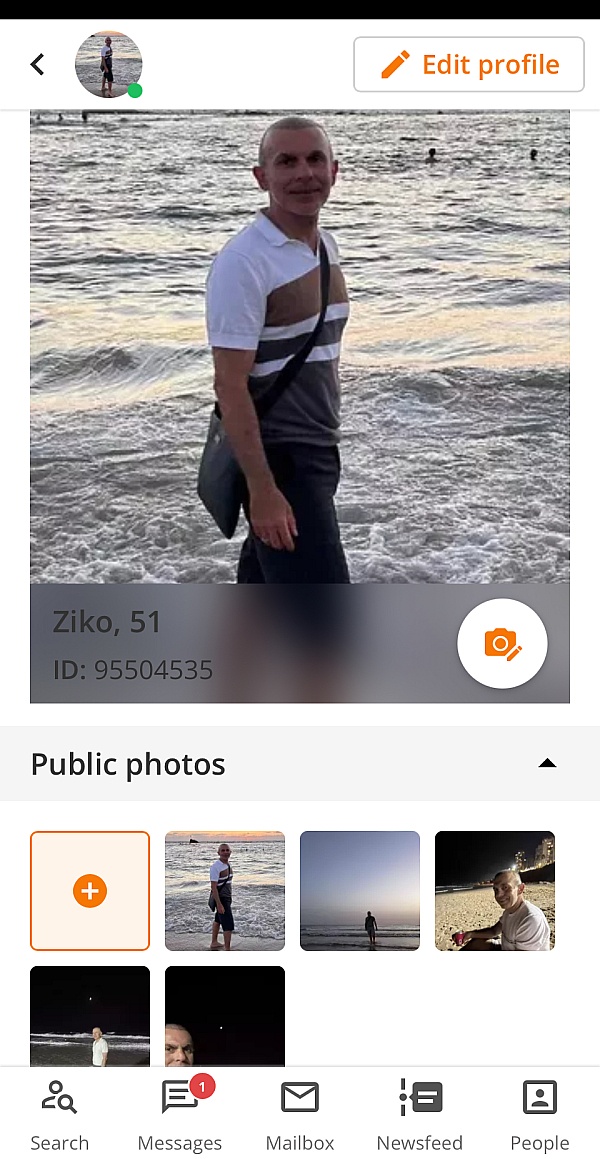Screen dimensions: 600x1159
Task: Change main photo with camera edit button
Action: 502,644
